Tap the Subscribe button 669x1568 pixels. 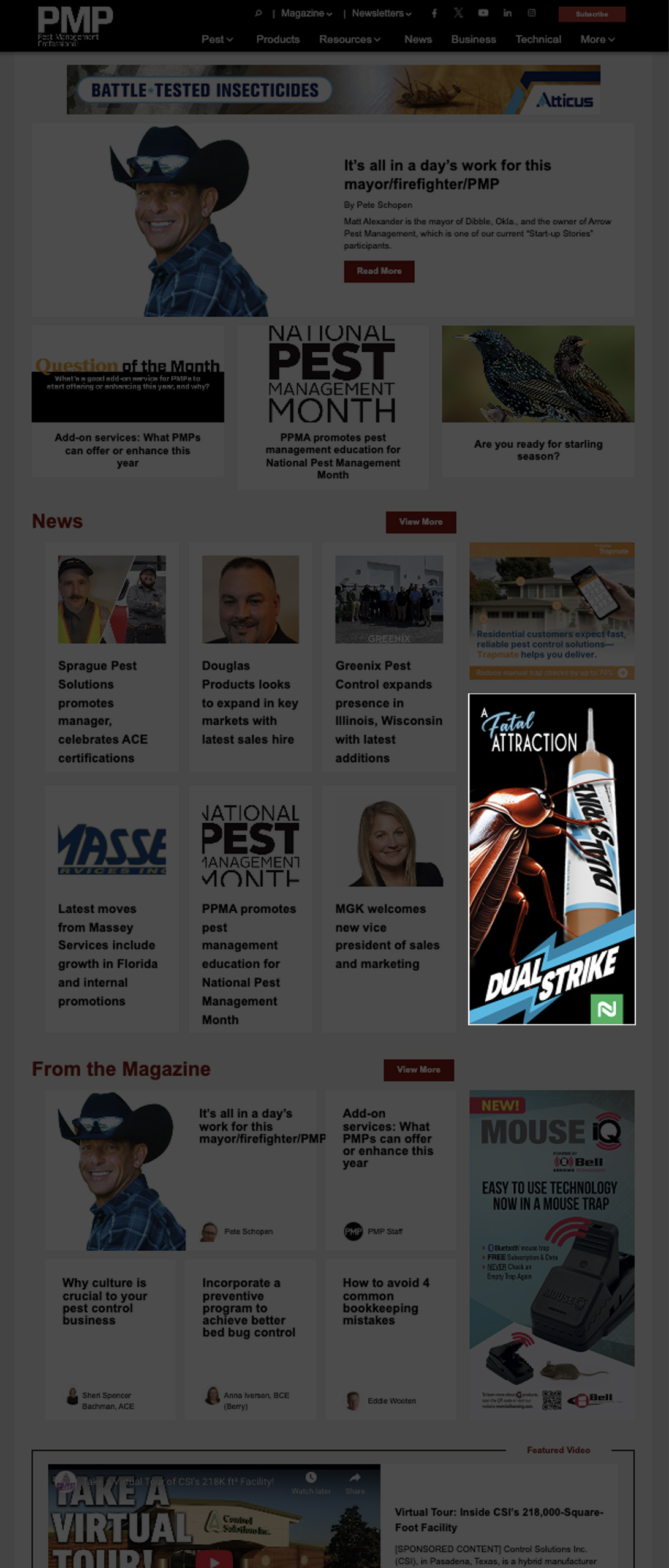click(x=591, y=14)
